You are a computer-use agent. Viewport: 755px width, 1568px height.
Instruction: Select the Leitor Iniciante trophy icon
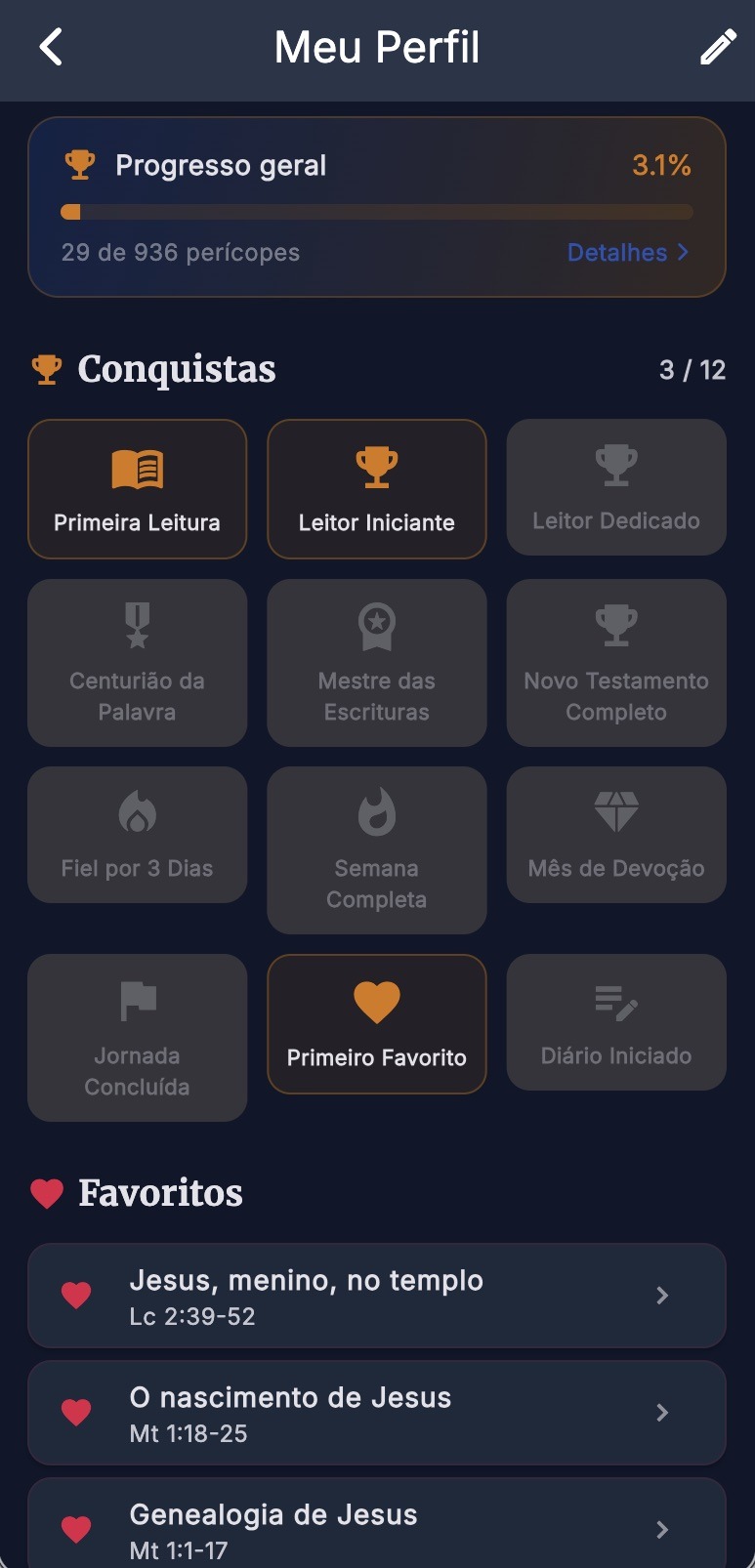click(376, 467)
